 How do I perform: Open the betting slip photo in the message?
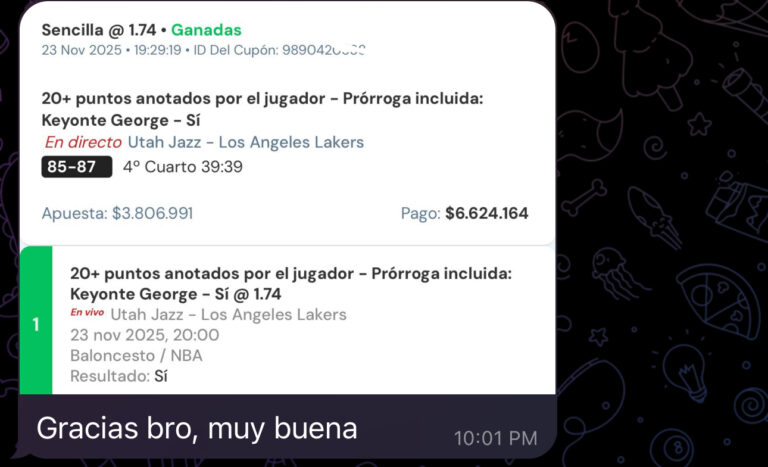287,200
